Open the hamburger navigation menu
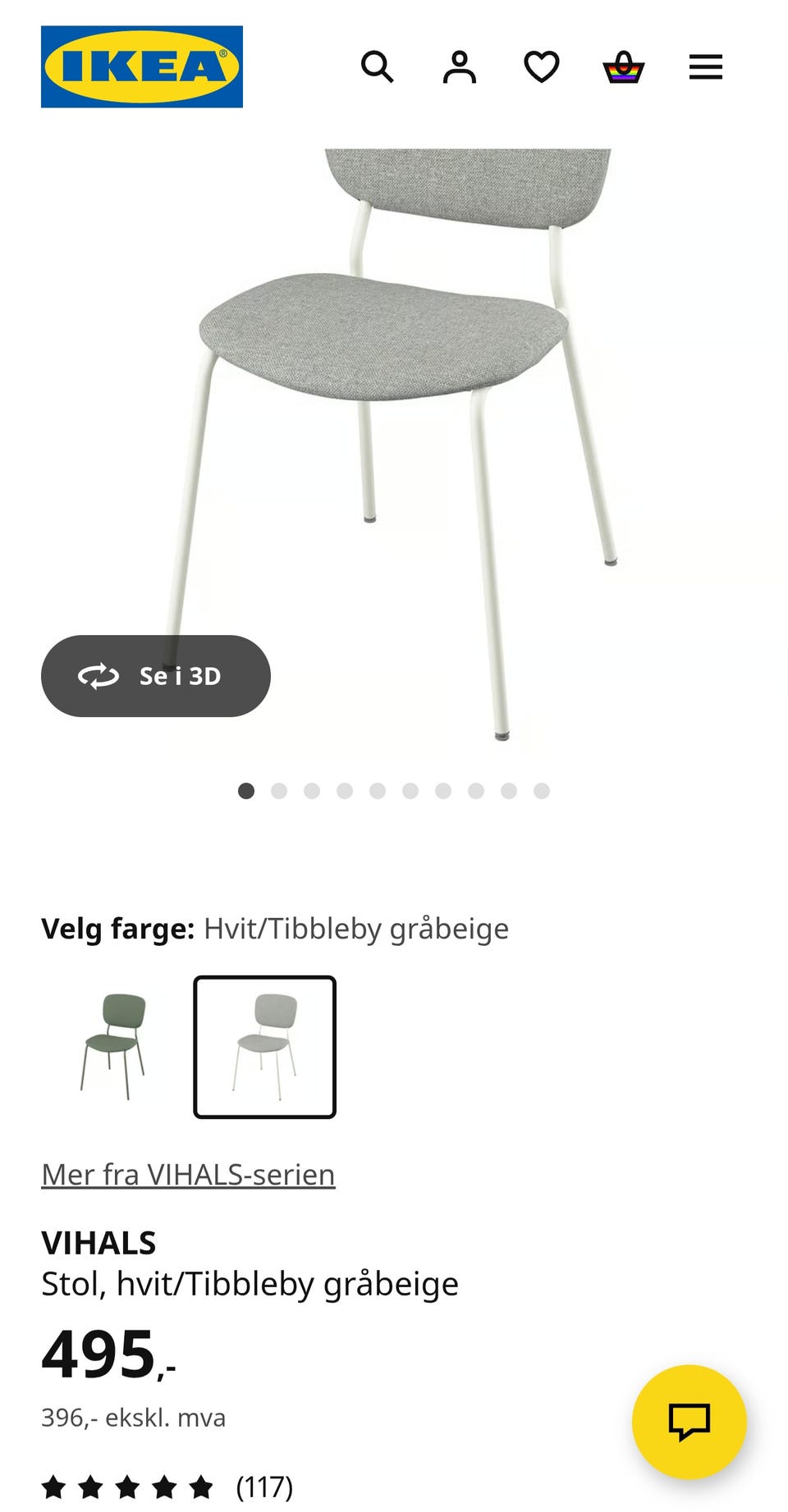The image size is (788, 1512). tap(704, 67)
